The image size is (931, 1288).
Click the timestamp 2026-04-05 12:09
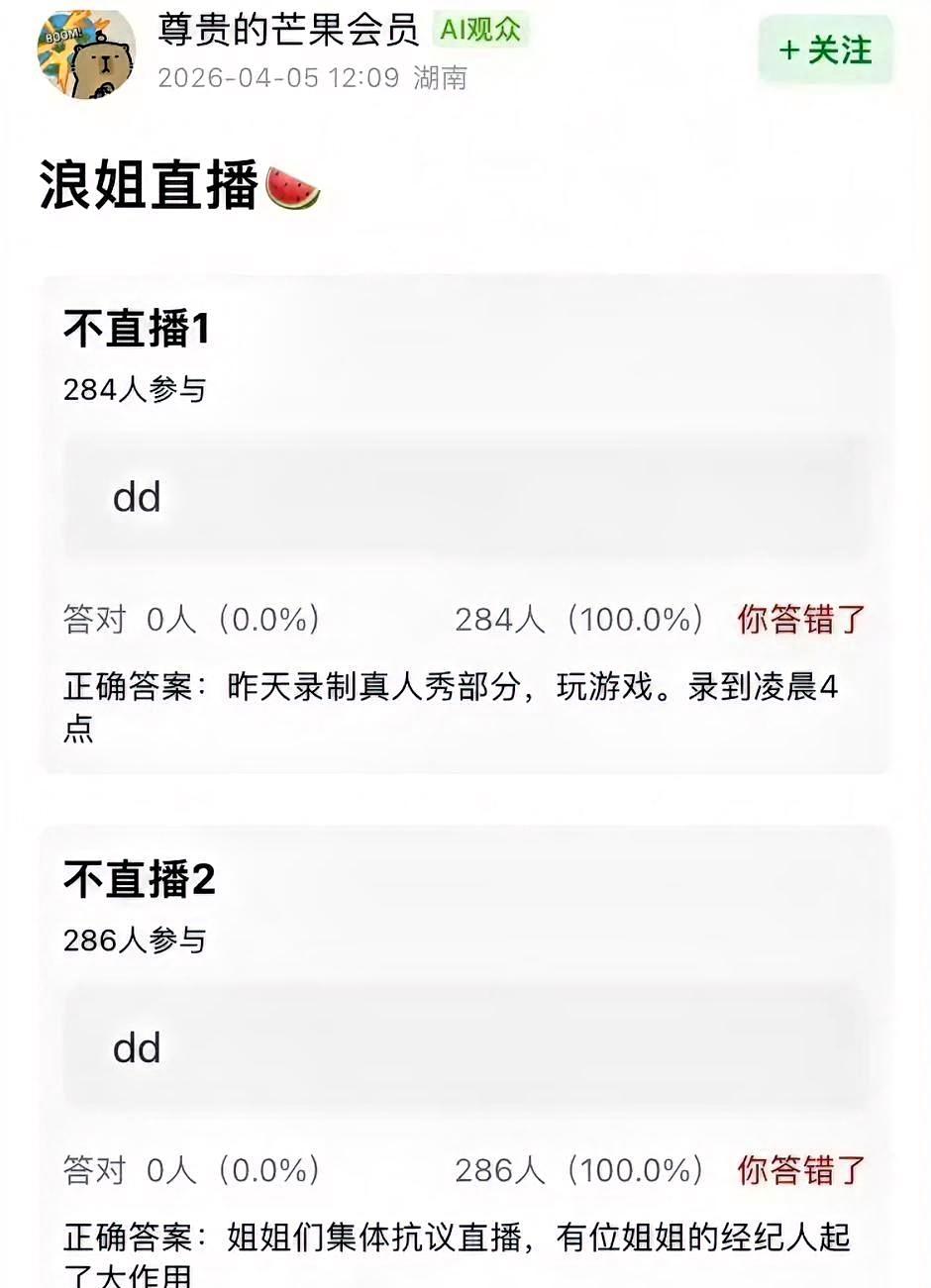click(275, 75)
